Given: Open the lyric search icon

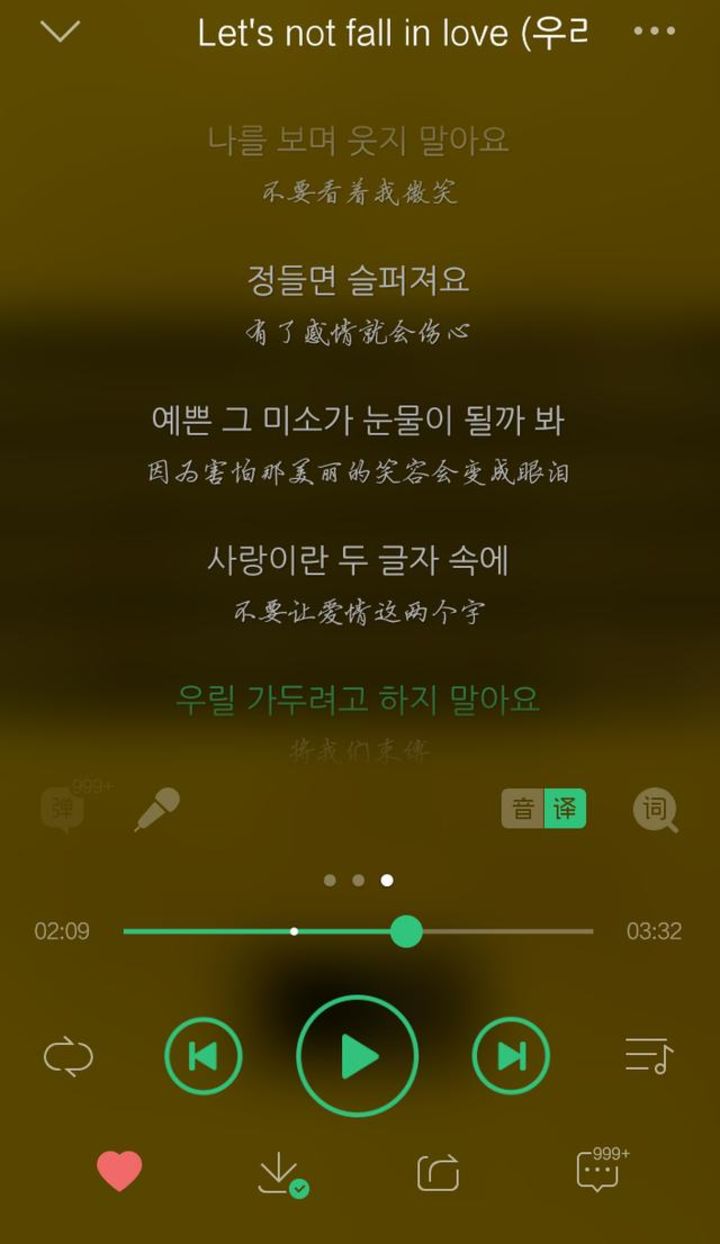Looking at the screenshot, I should coord(655,809).
